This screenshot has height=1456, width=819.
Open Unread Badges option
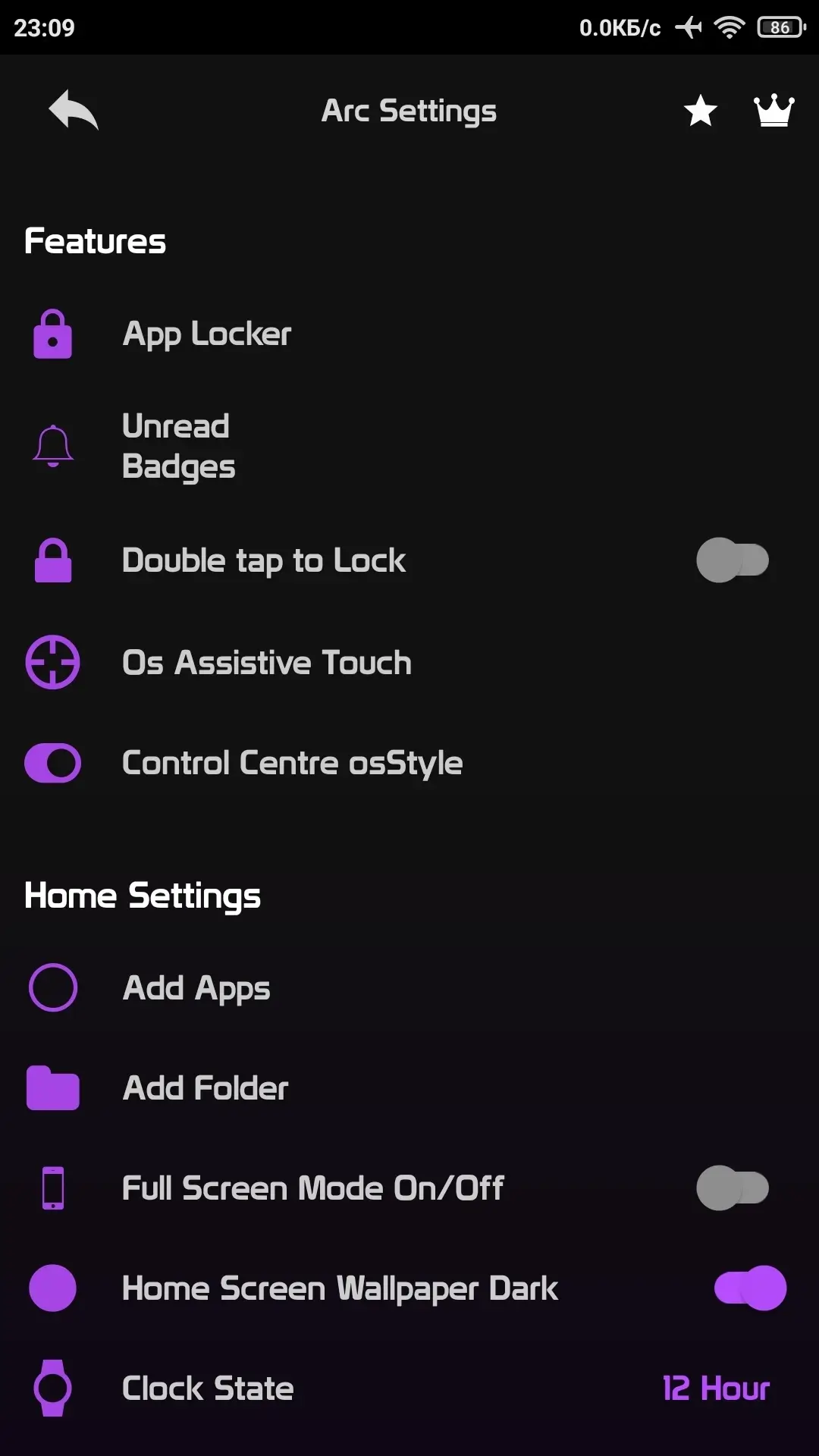click(179, 446)
